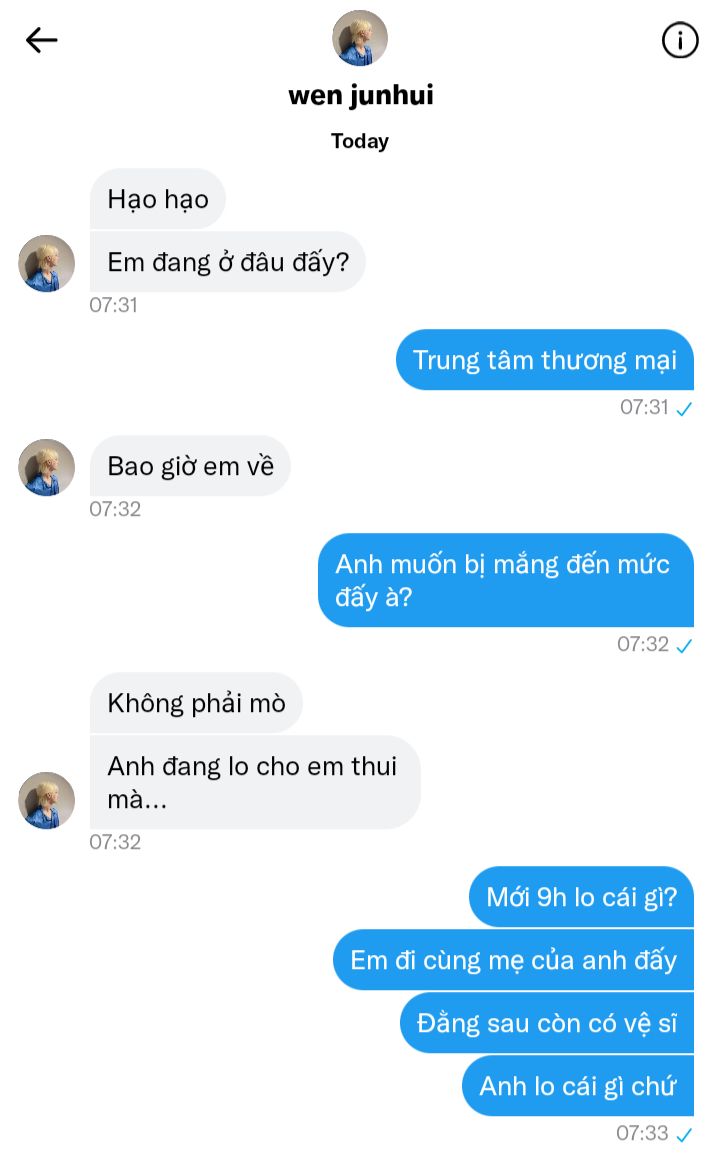Tap avatar beside 'Anh đang lo cho em thui mà...'
Viewport: 720px width, 1154px height.
point(46,800)
